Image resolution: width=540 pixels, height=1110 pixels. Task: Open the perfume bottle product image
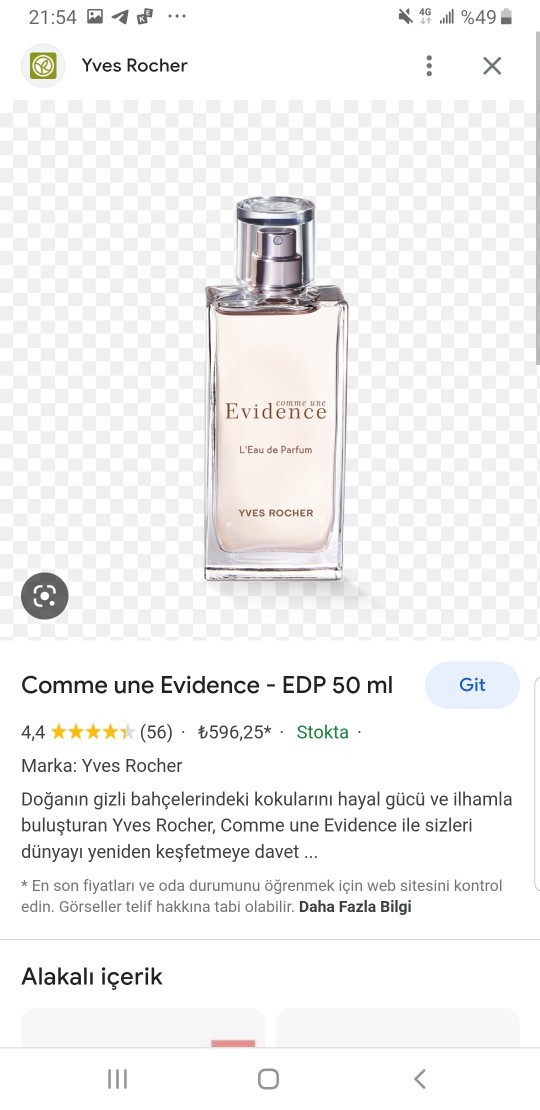[x=276, y=388]
